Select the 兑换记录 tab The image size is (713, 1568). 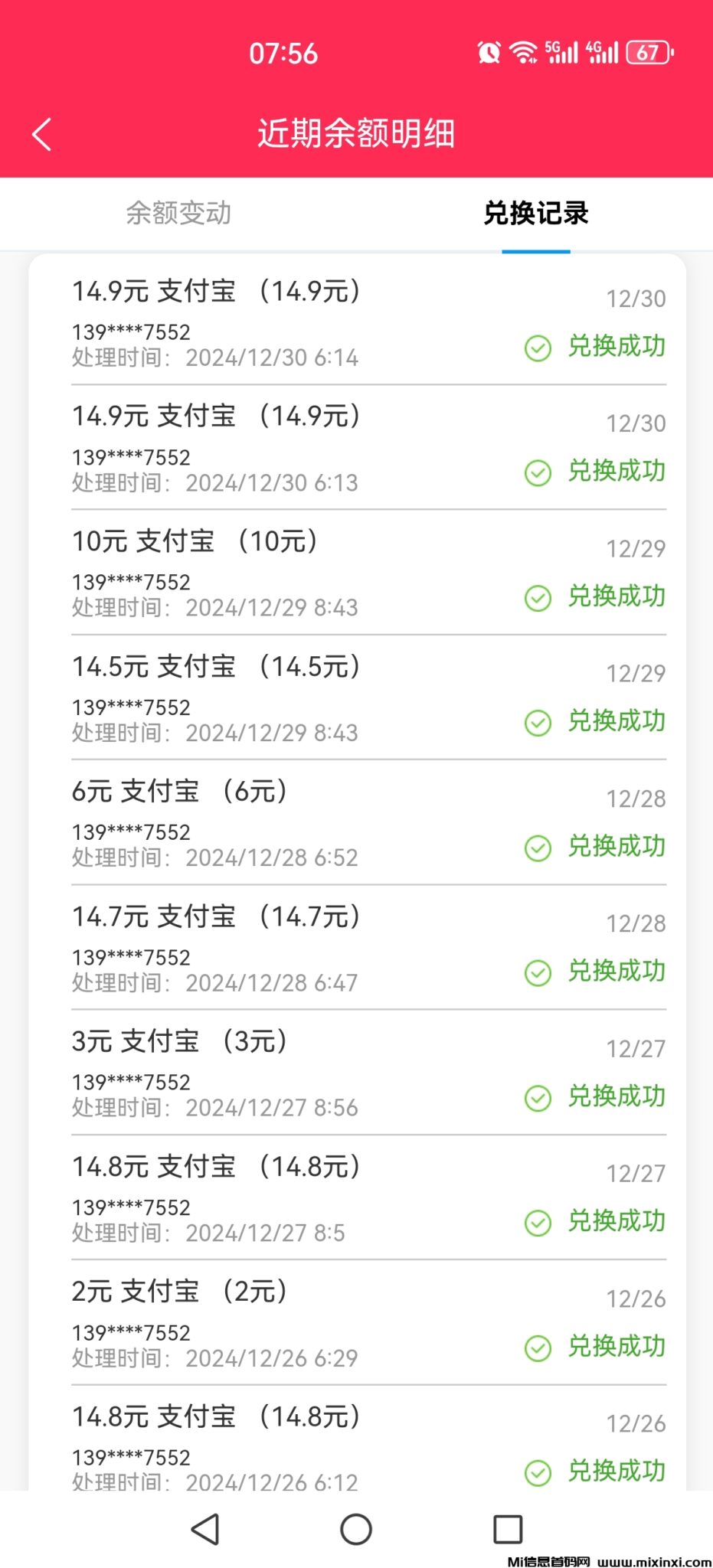pyautogui.click(x=535, y=213)
